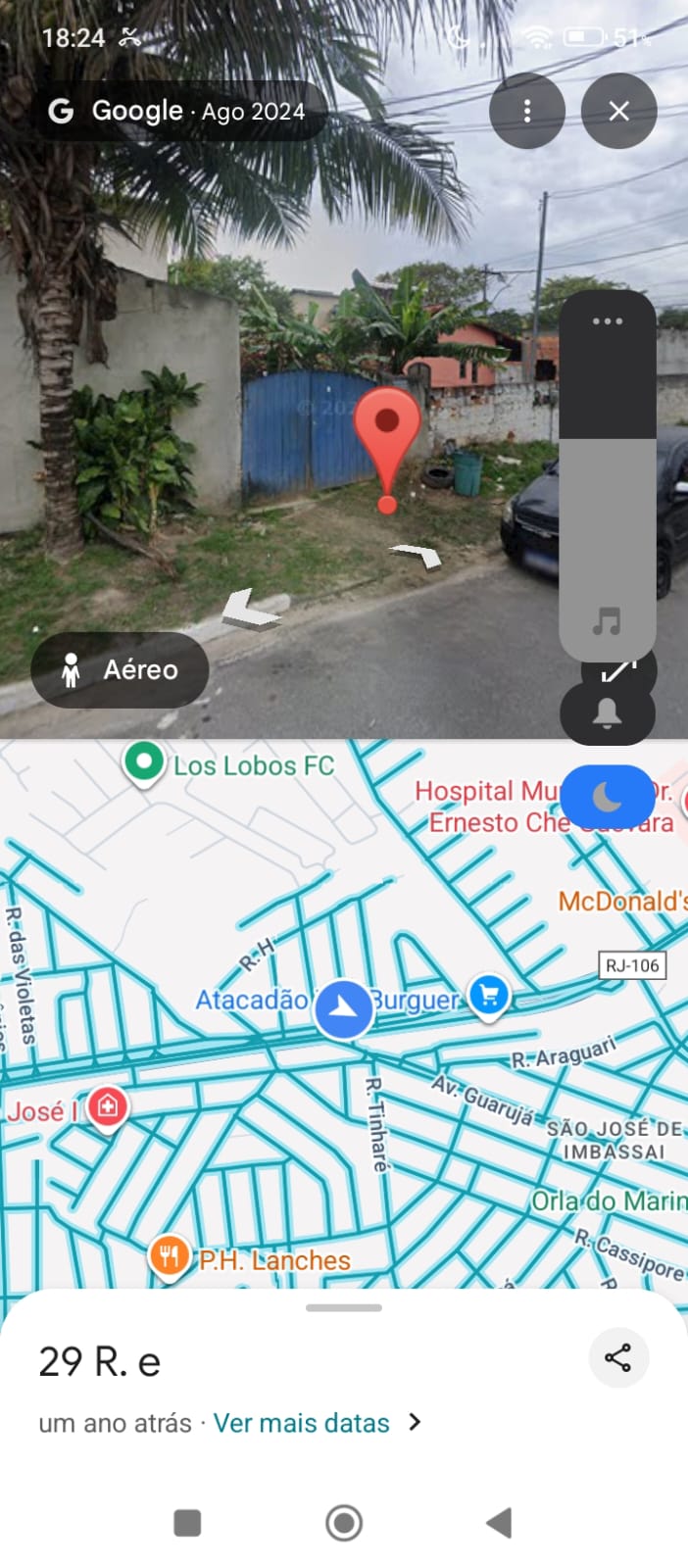Open the P.H. Lanches restaurant marker
Viewport: 688px width, 1568px height.
click(169, 1255)
